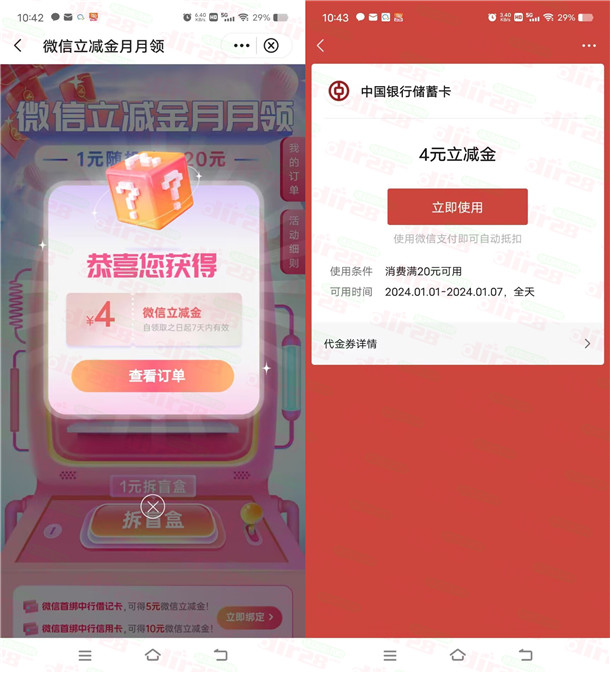Tap the 查看订单 button

(x=153, y=376)
